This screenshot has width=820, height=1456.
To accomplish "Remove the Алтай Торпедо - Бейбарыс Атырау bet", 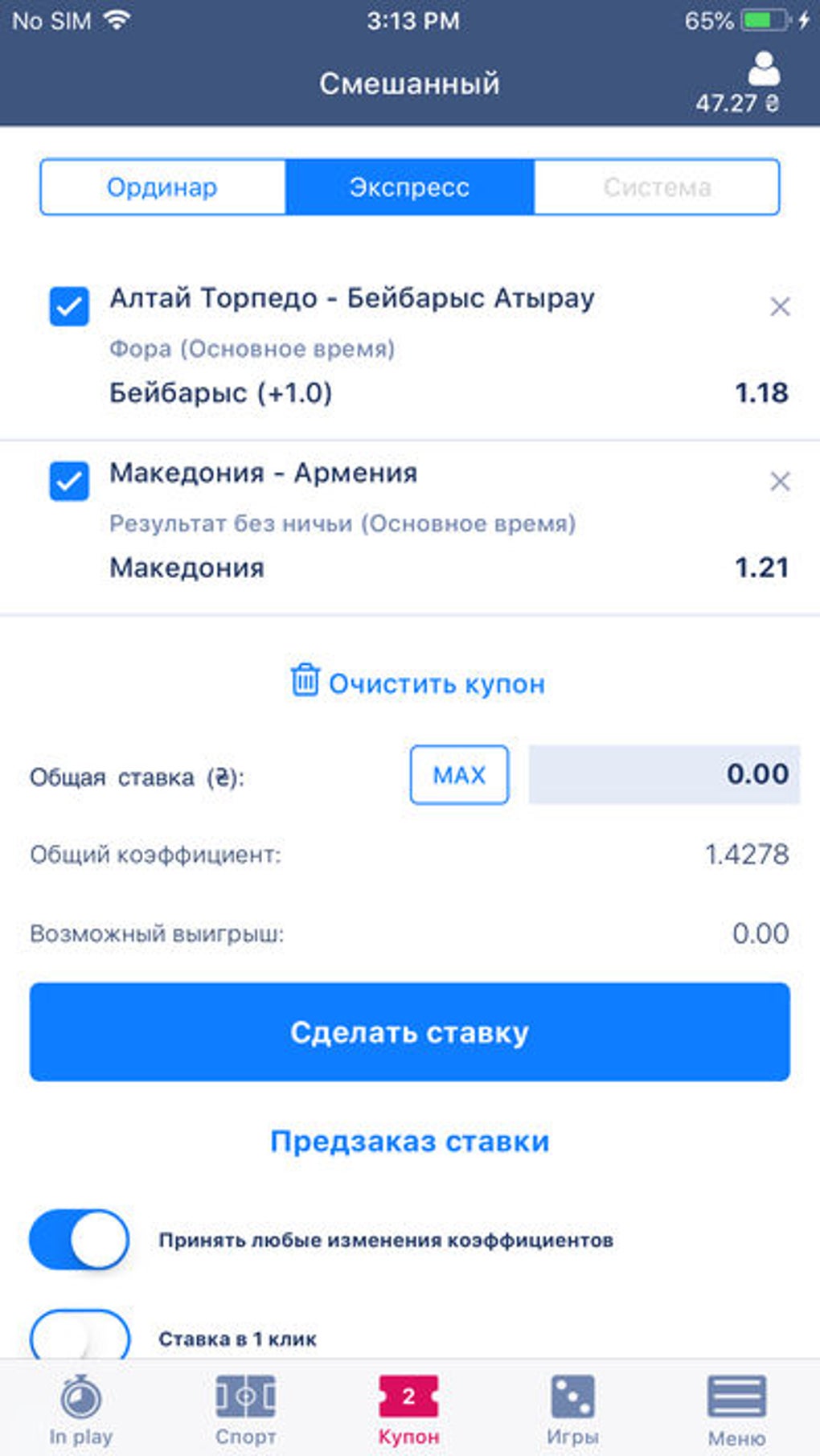I will coord(780,306).
